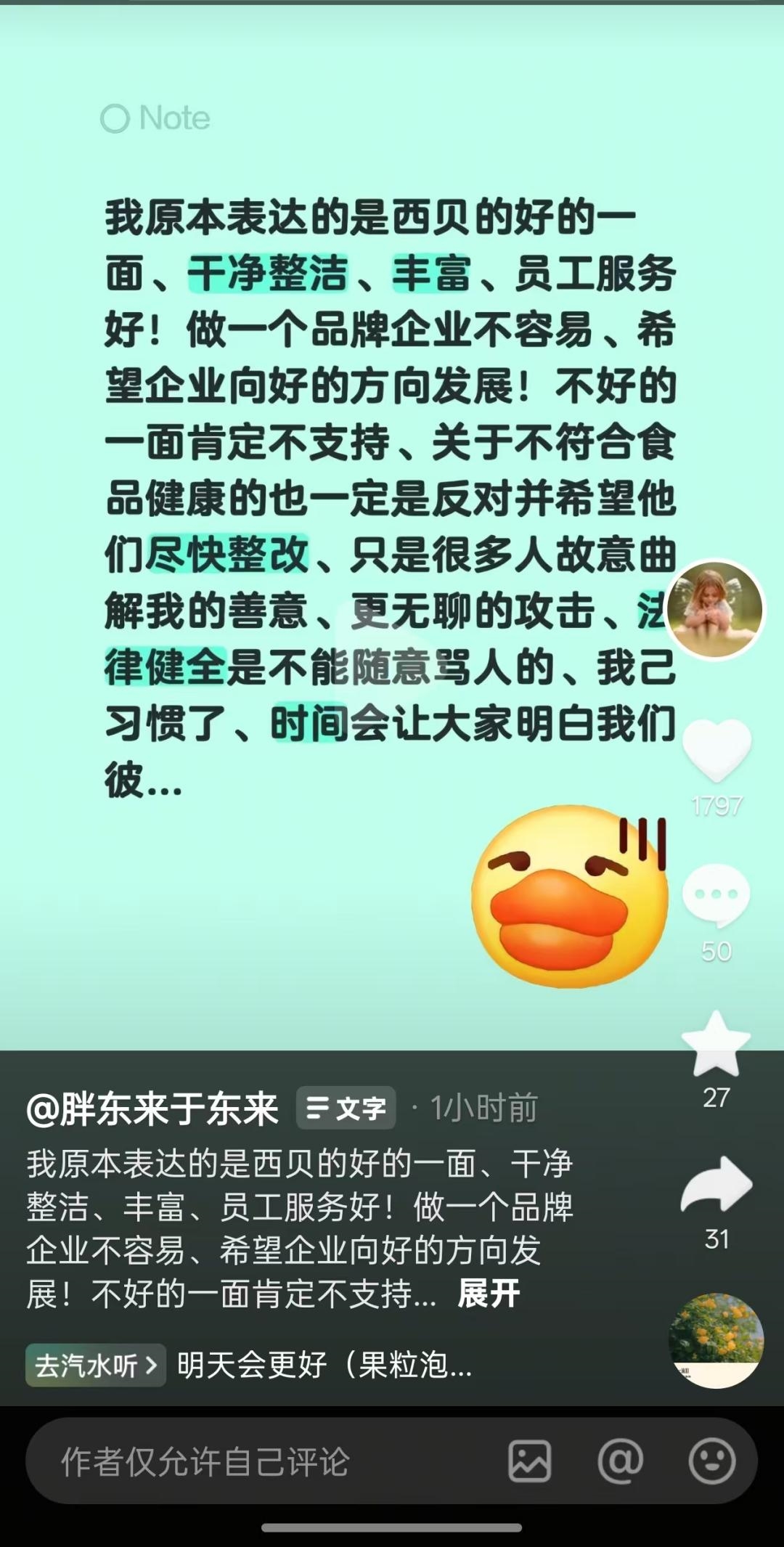Add this post to favorites with star
This screenshot has width=784, height=1547.
pos(716,1044)
